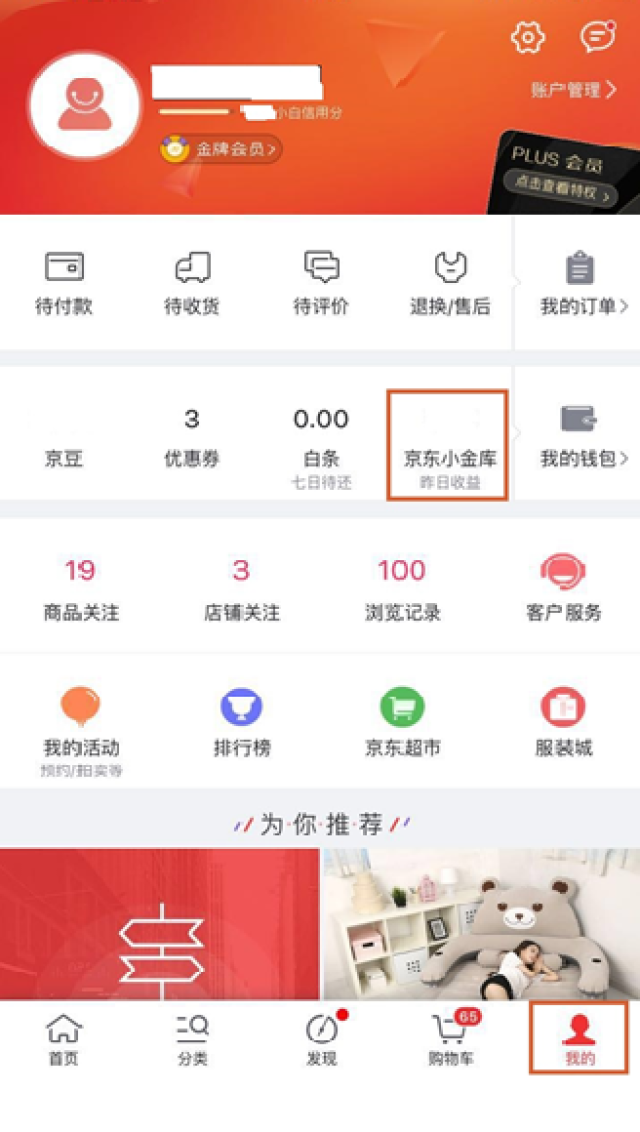The height and width of the screenshot is (1132, 640).
Task: Tap the 金牌会员 membership badge
Action: coord(220,149)
